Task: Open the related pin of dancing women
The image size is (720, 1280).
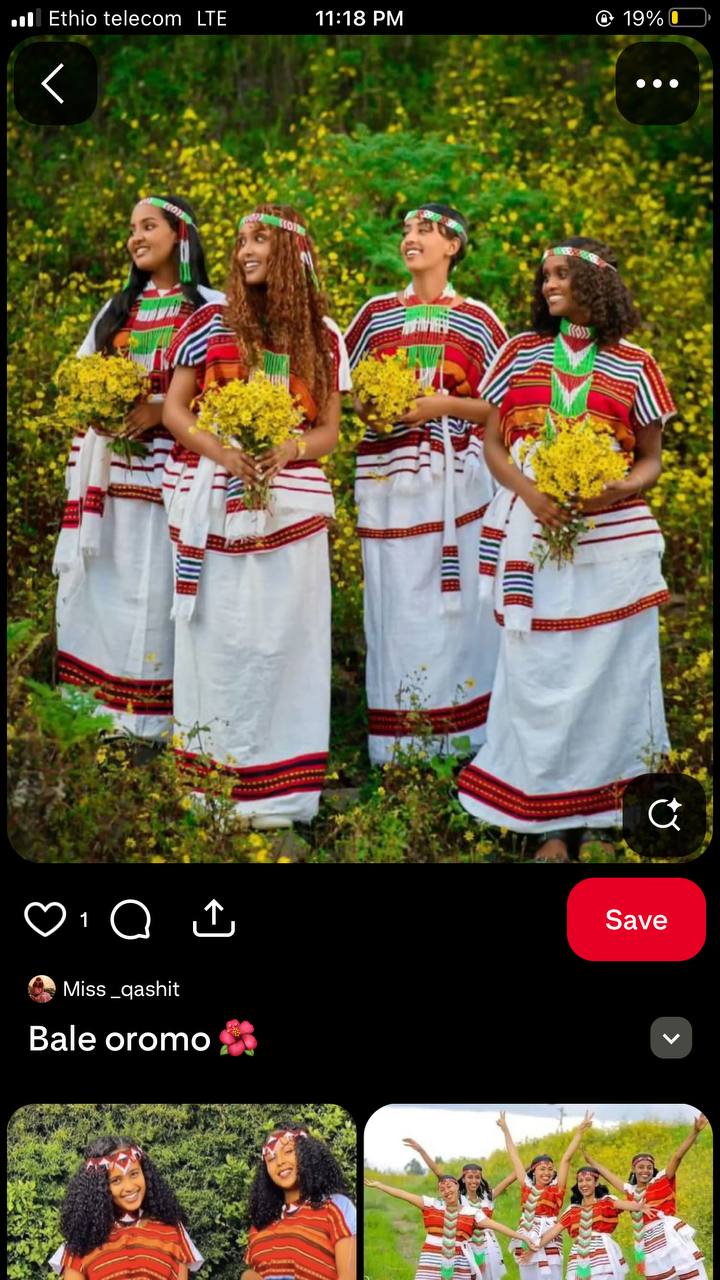Action: (x=538, y=1192)
